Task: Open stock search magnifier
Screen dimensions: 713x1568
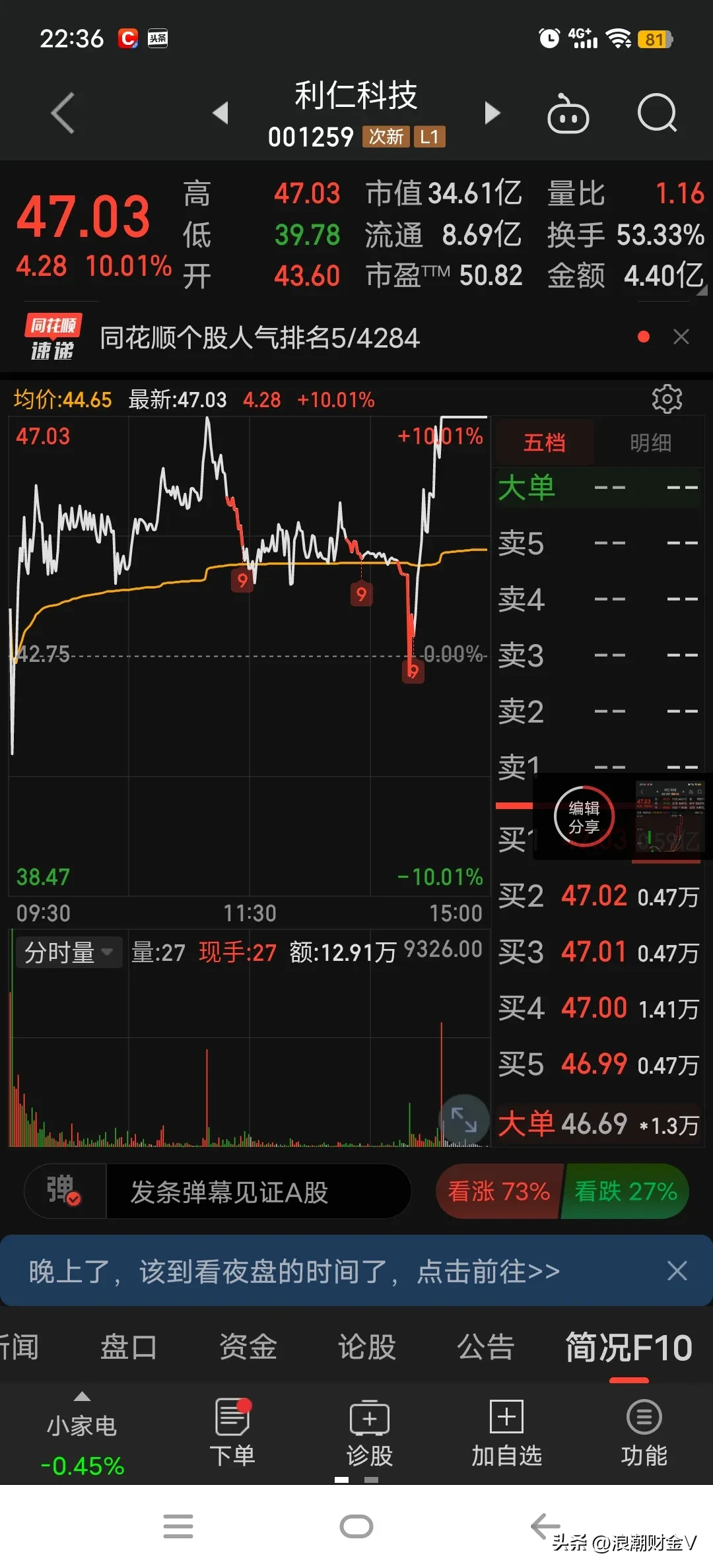Action: point(657,114)
